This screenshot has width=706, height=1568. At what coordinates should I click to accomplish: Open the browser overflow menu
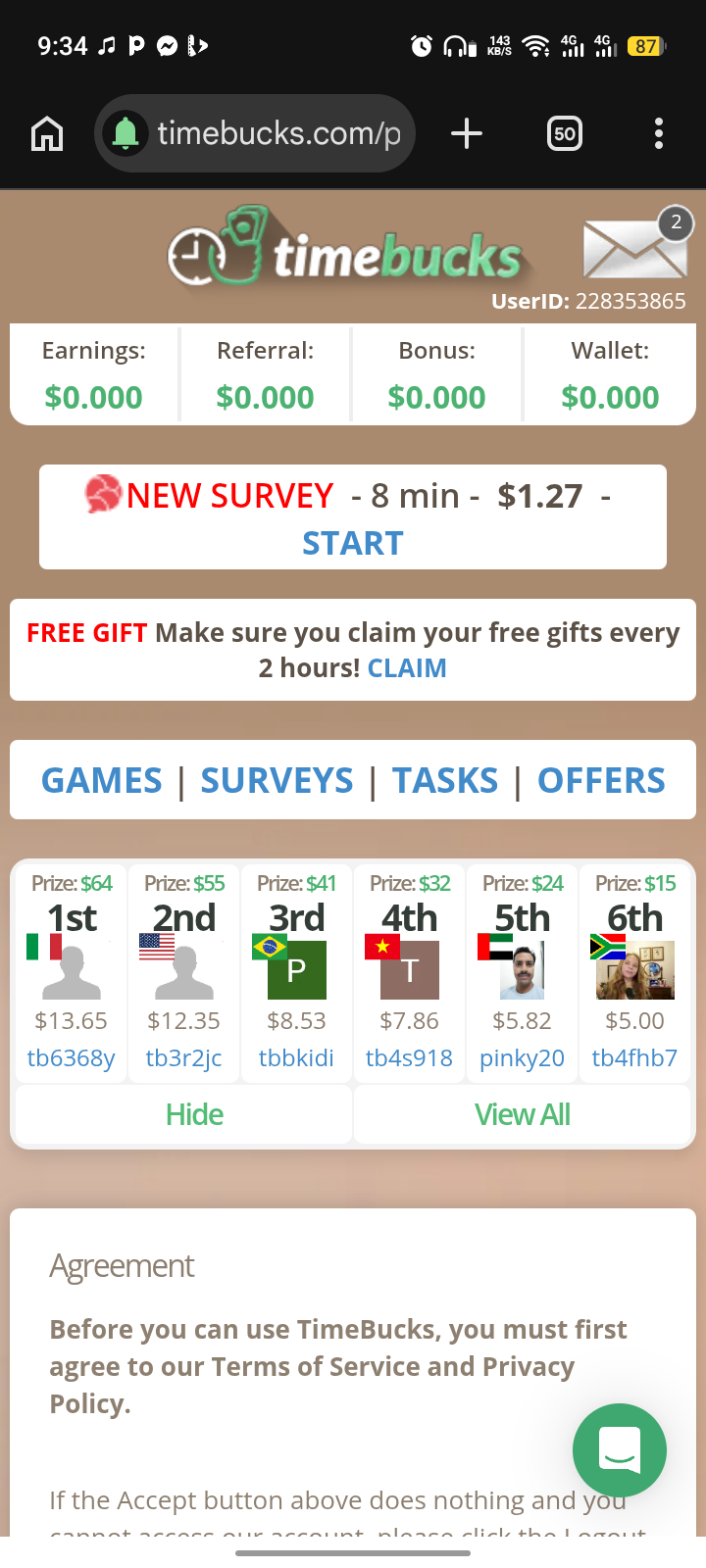pos(659,133)
